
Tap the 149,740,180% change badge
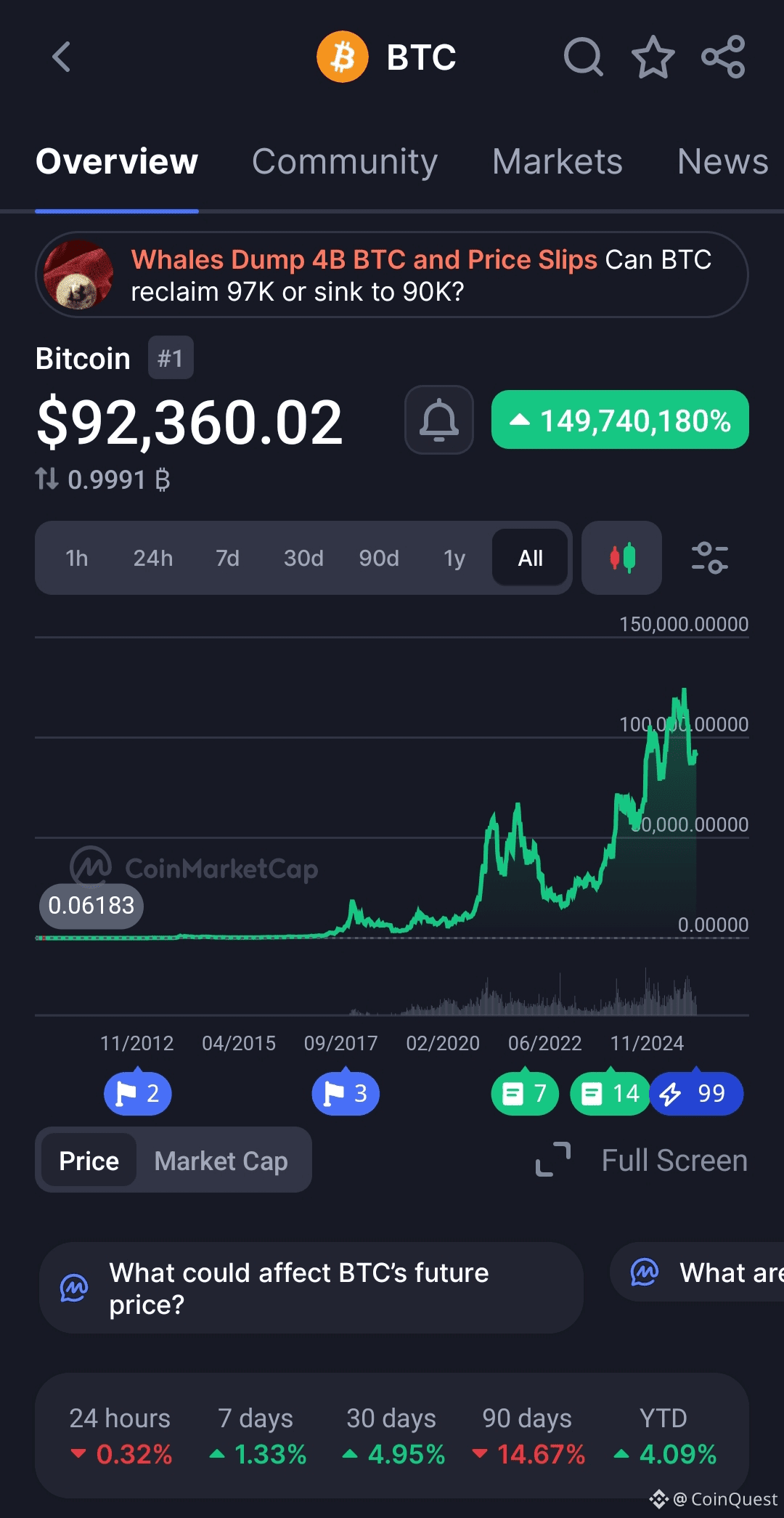[620, 420]
